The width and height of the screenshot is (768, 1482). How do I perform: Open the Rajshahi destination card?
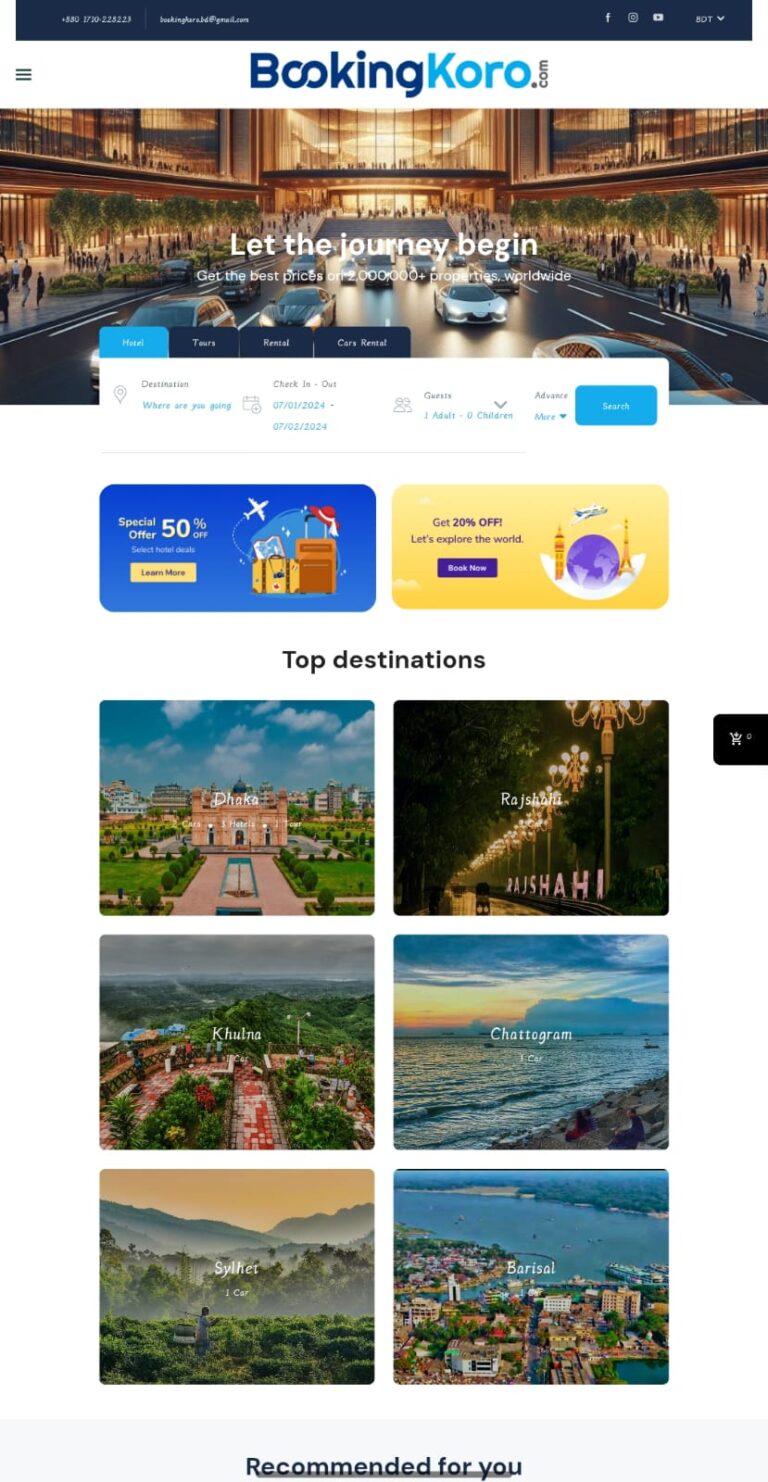point(531,807)
